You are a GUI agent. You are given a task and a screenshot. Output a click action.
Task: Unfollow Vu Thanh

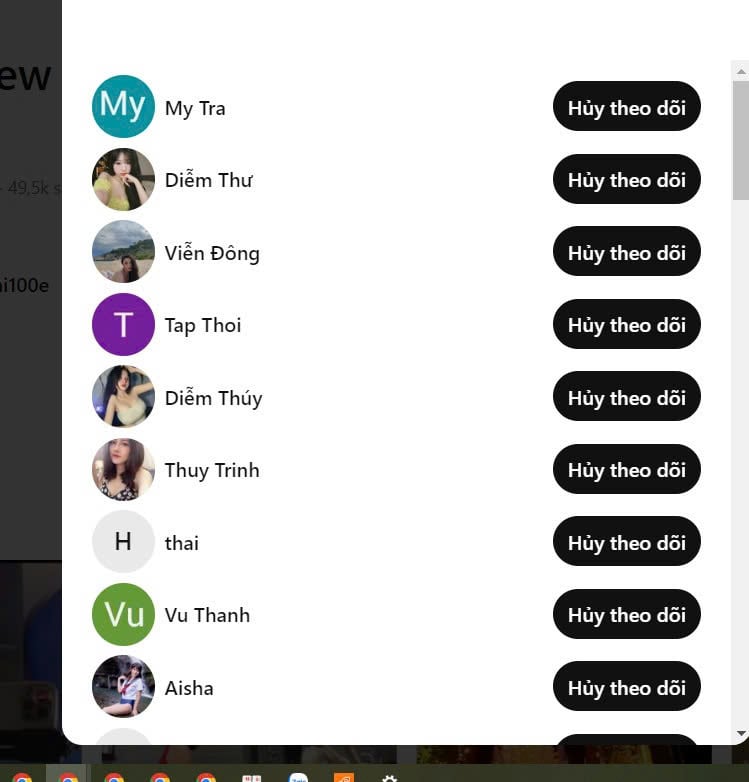point(626,615)
